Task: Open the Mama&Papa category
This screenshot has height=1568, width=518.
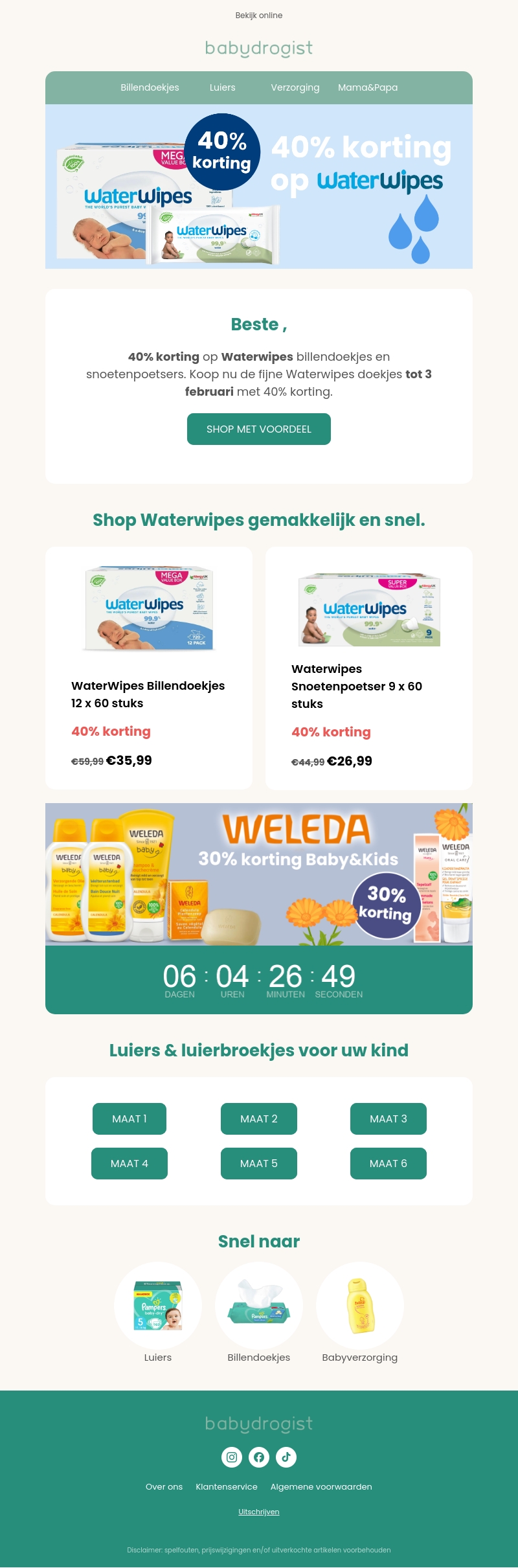Action: (x=368, y=87)
